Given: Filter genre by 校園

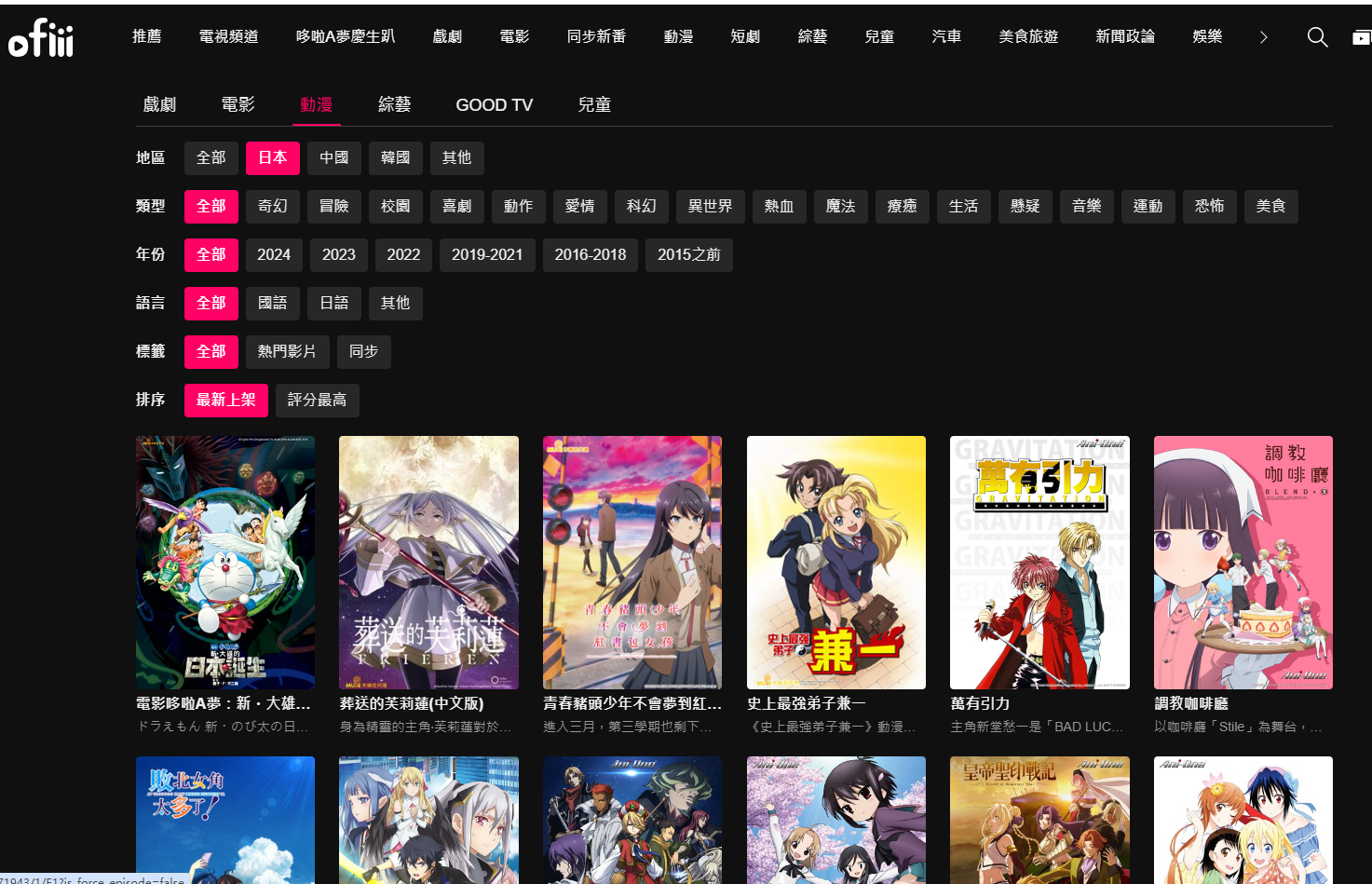Looking at the screenshot, I should click(x=395, y=206).
